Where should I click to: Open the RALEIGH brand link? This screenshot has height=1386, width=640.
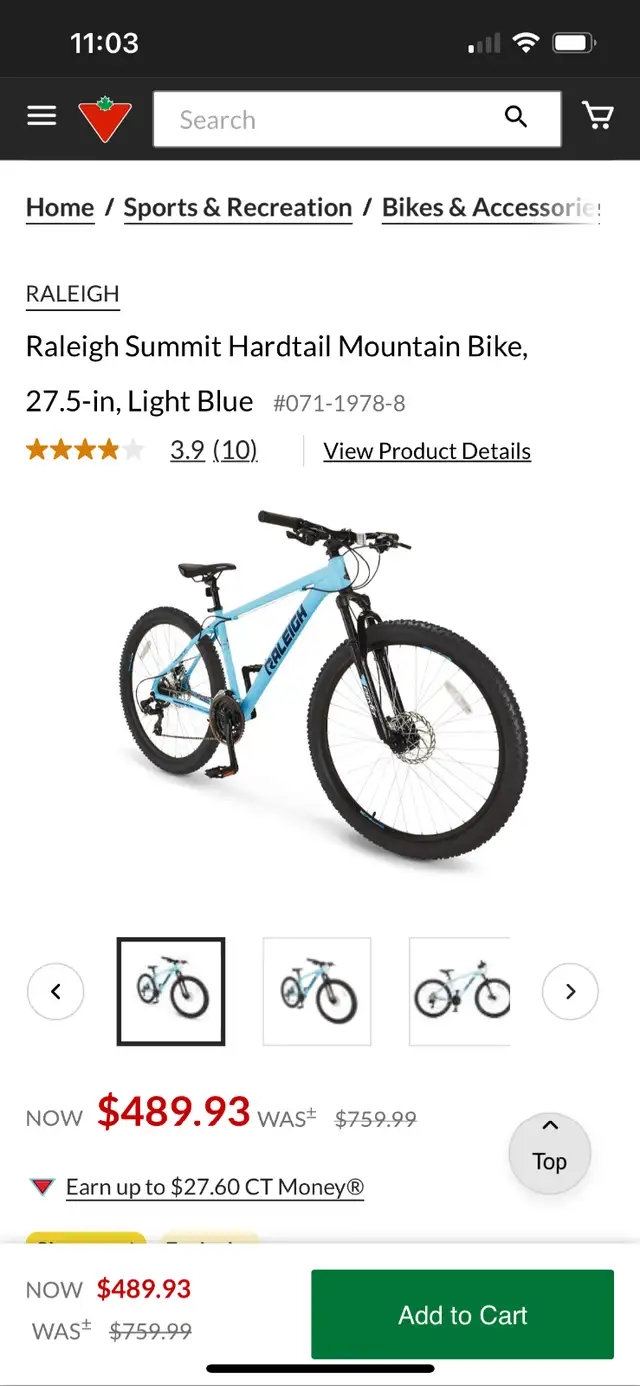[x=73, y=294]
